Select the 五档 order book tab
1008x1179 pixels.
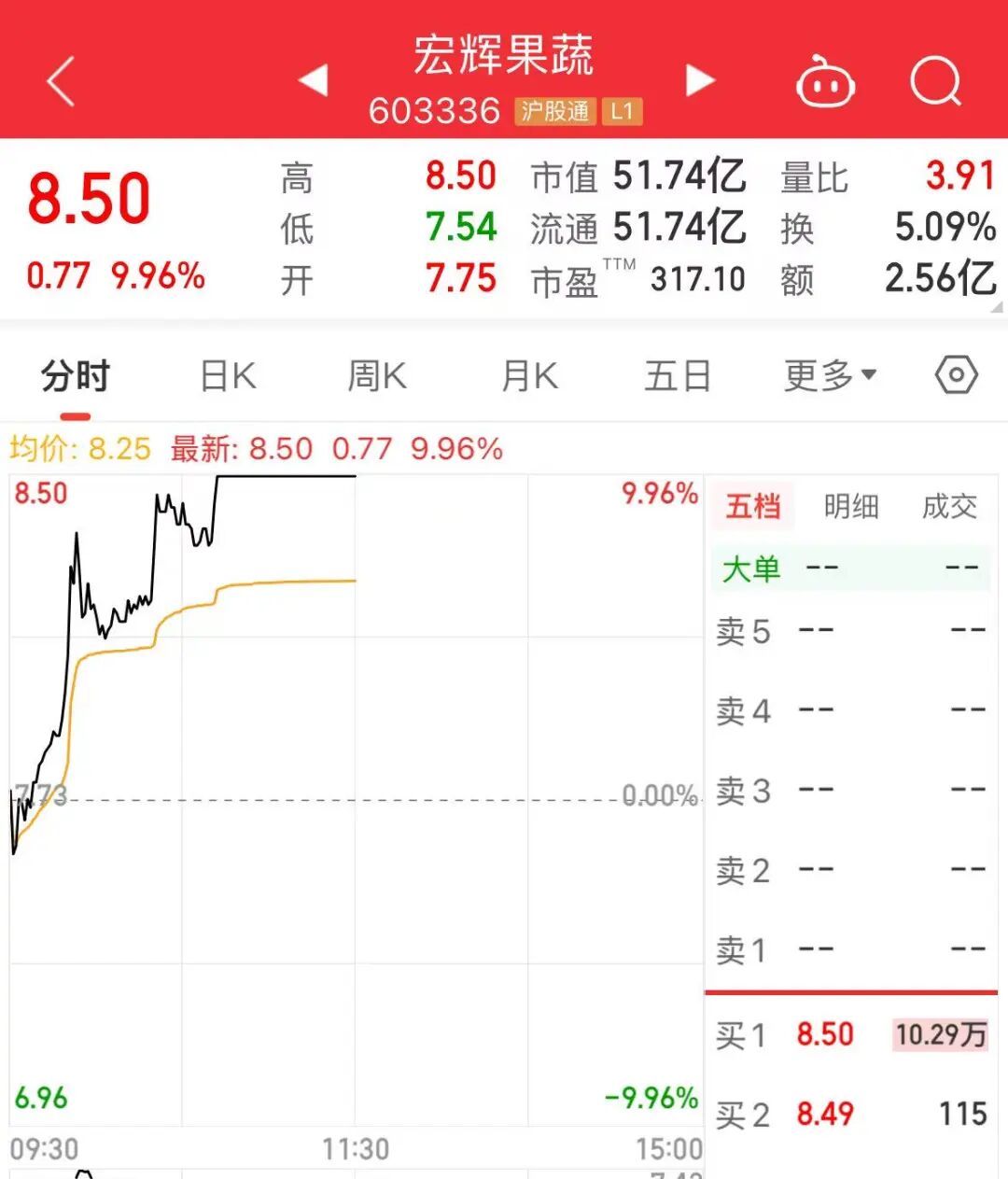pos(752,506)
